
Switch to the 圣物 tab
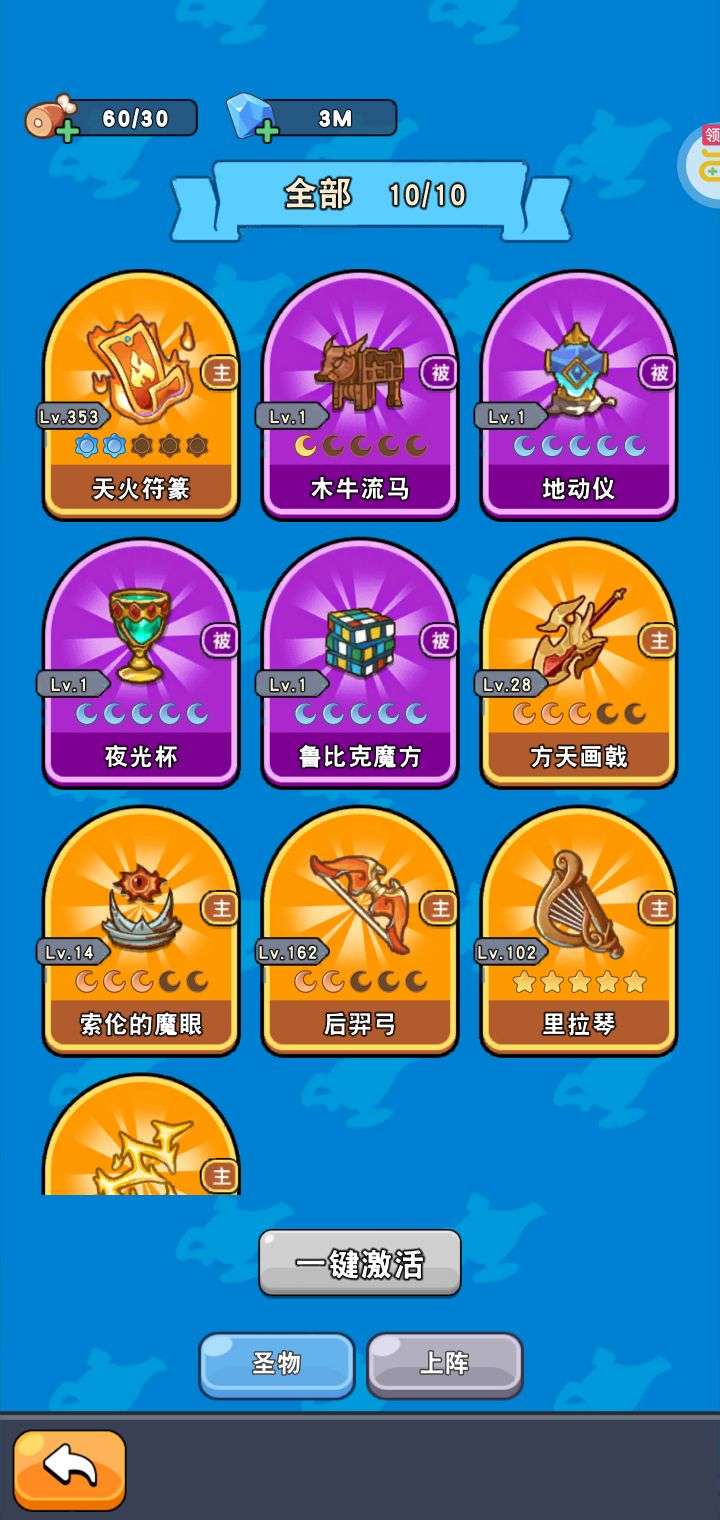[x=277, y=1364]
